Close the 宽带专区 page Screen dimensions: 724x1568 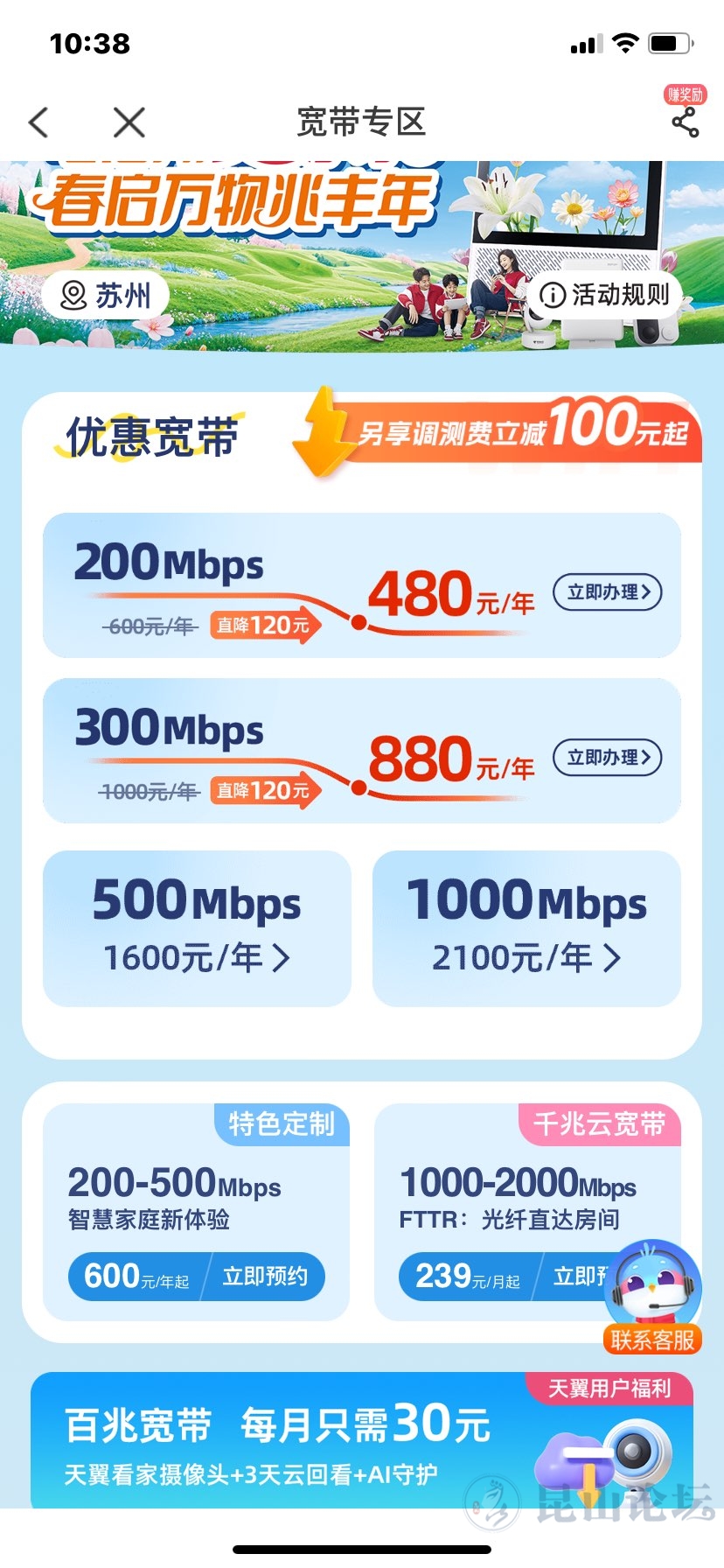pyautogui.click(x=129, y=122)
